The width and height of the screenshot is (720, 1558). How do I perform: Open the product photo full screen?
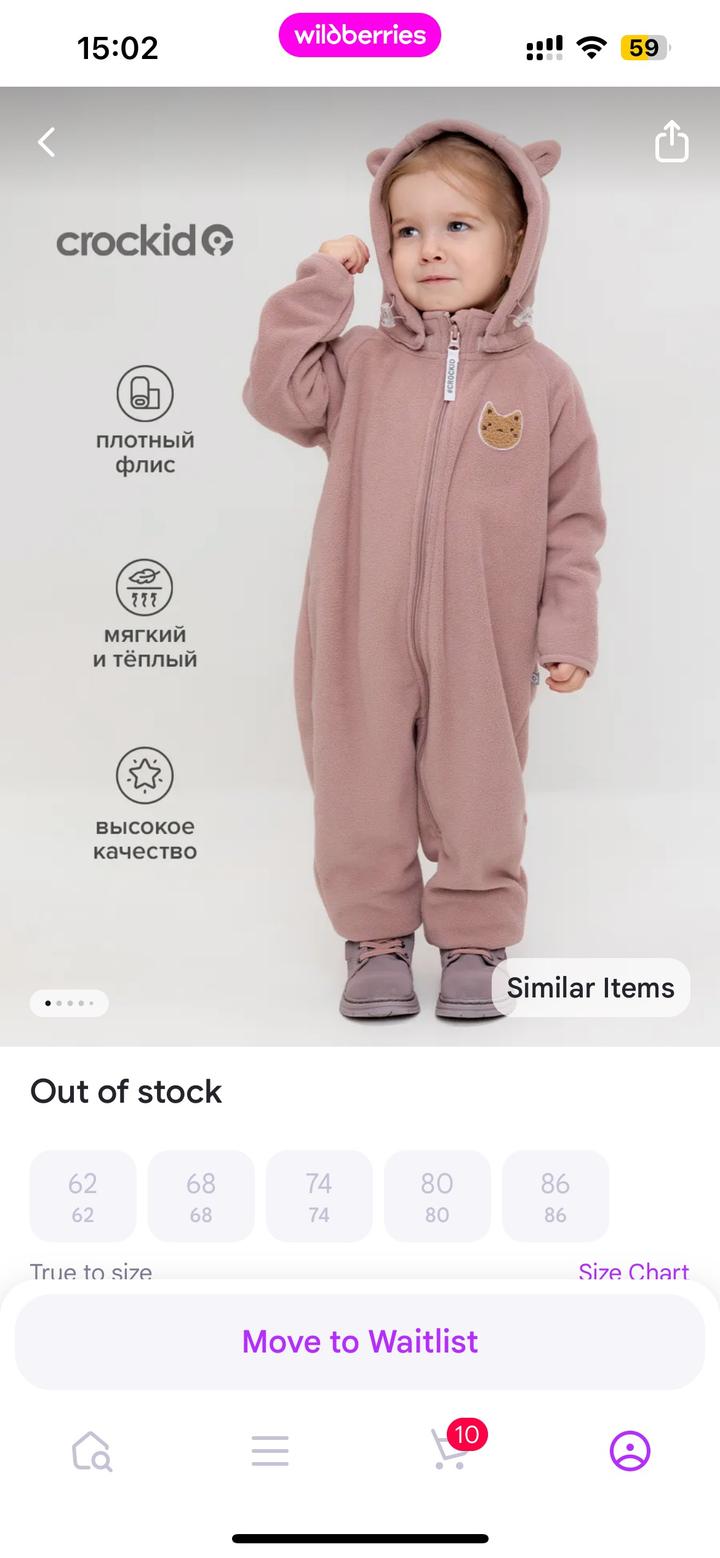pyautogui.click(x=360, y=566)
